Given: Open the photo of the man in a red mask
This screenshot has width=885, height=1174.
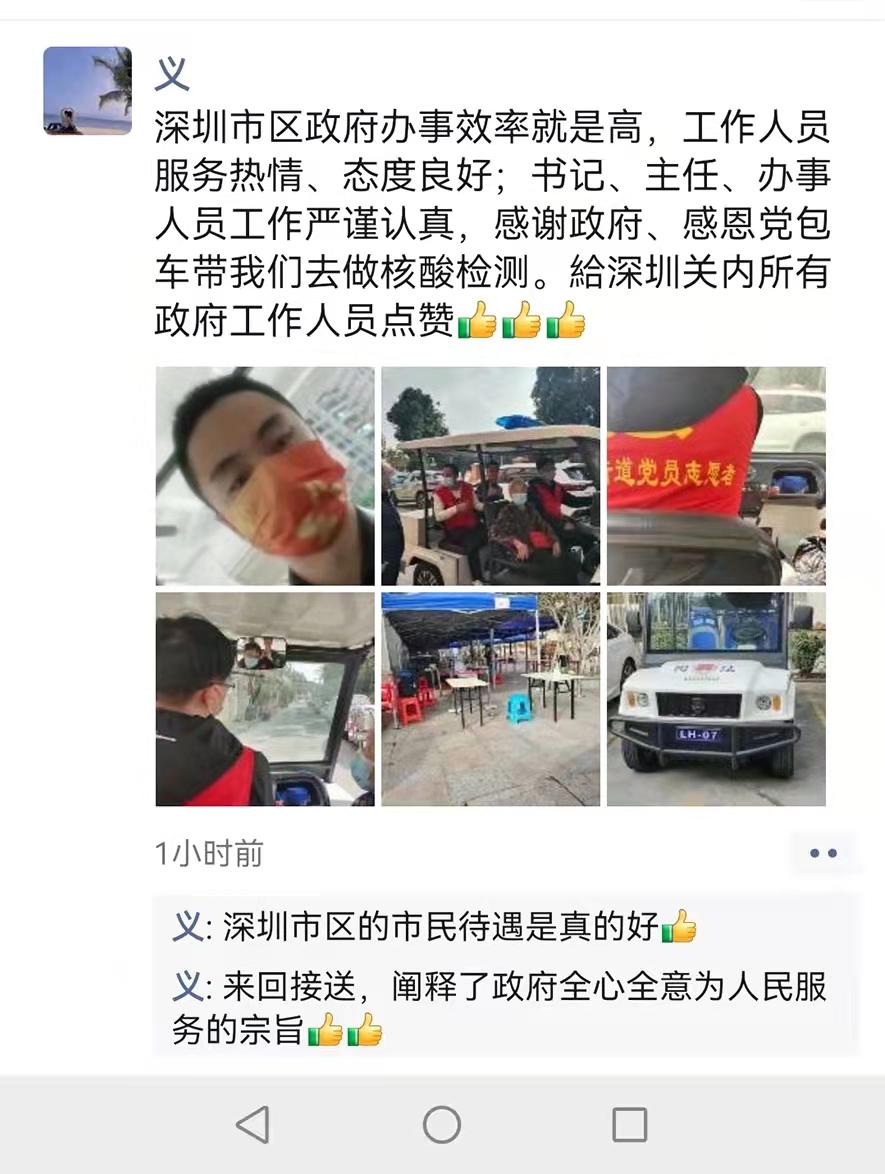Looking at the screenshot, I should click(x=265, y=476).
